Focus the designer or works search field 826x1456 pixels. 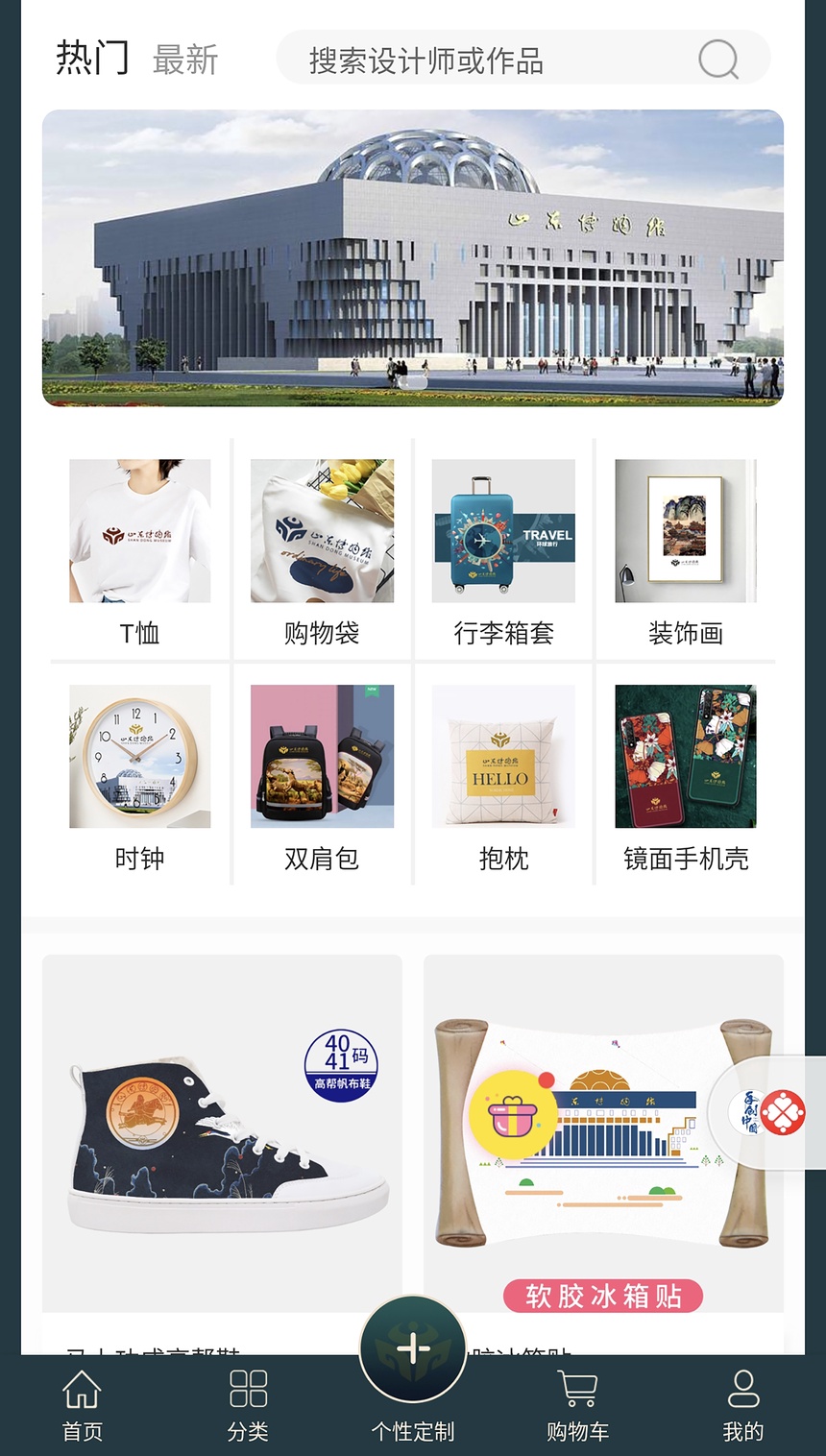[523, 59]
